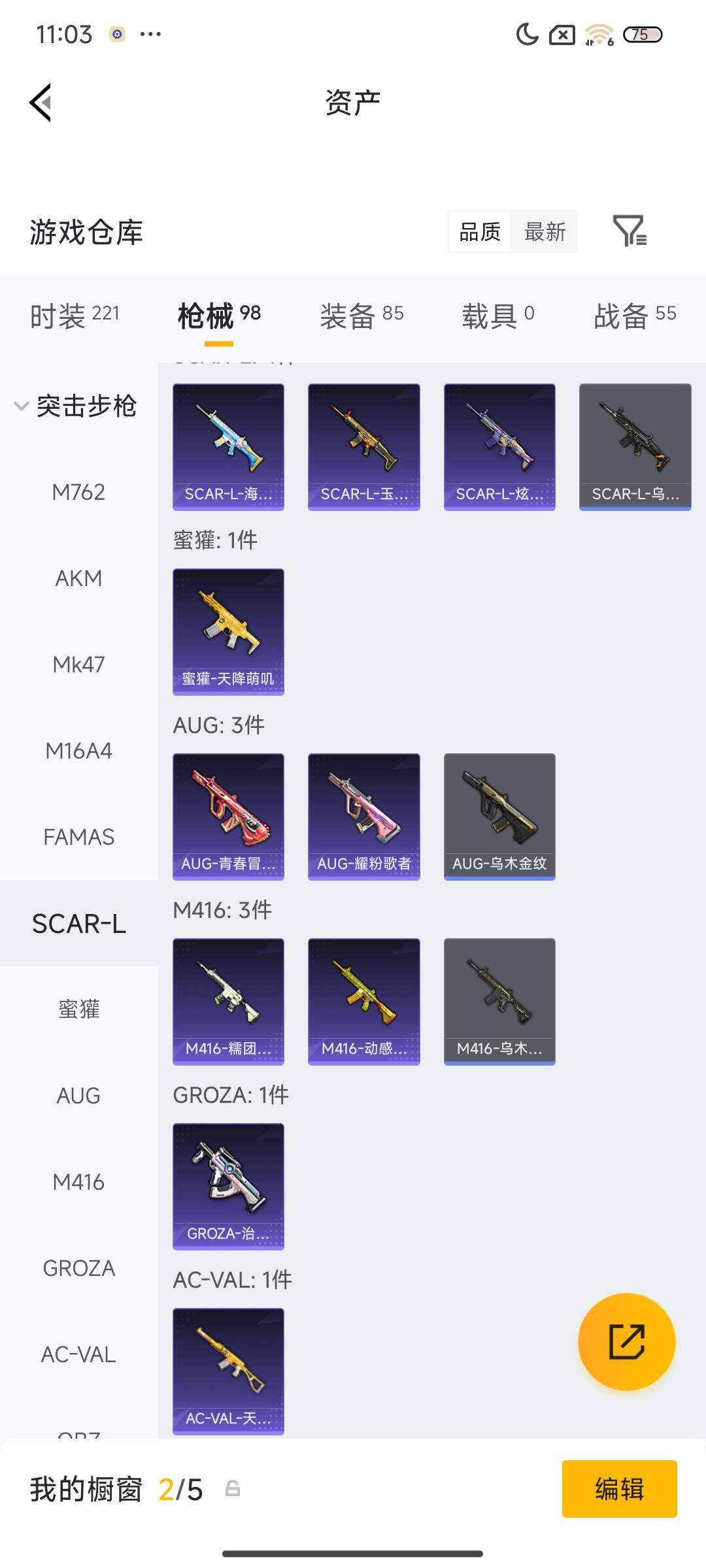
Task: Switch to the 载具 tab
Action: point(498,316)
